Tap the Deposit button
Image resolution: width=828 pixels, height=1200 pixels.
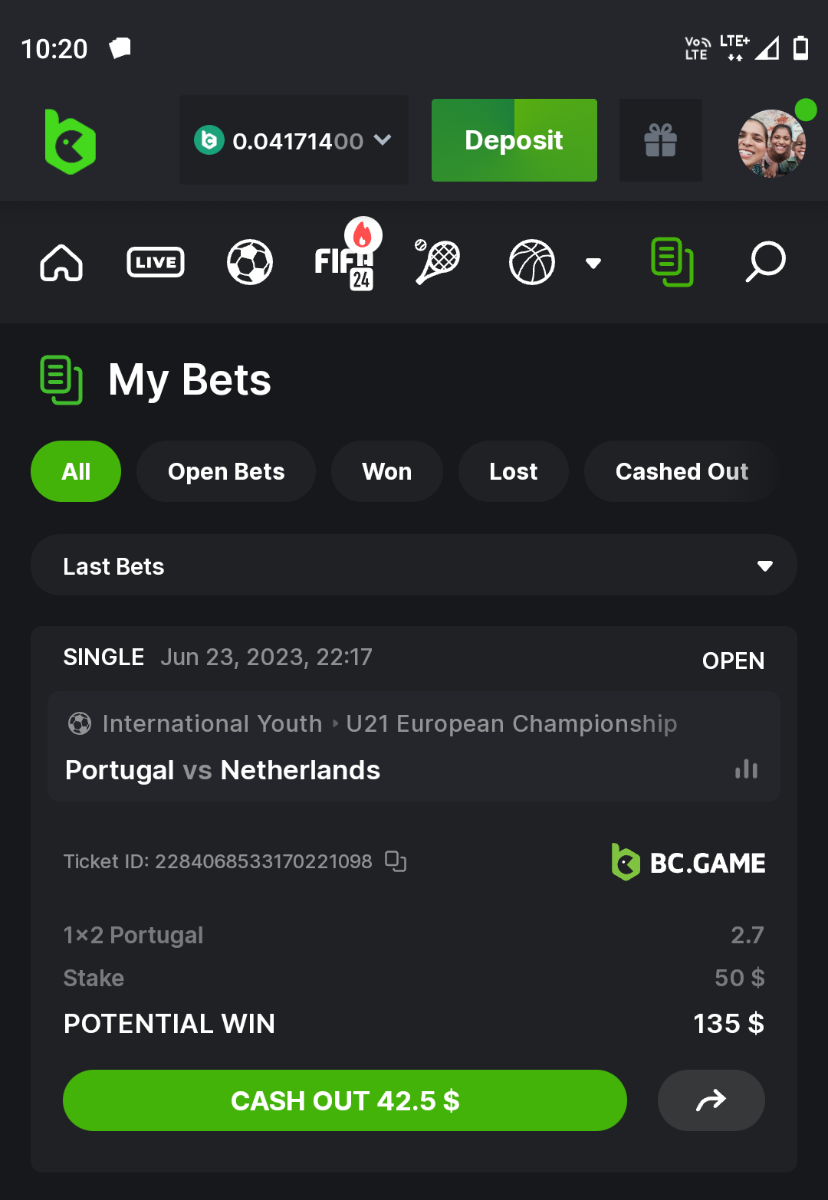514,141
